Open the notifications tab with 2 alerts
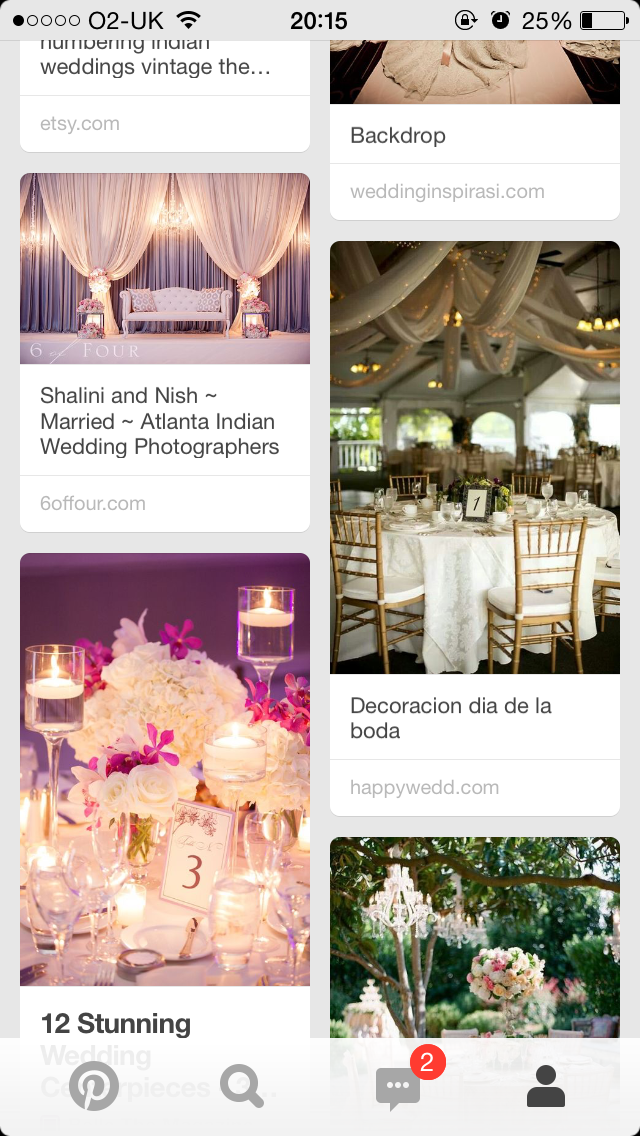The height and width of the screenshot is (1136, 640). [x=398, y=1087]
